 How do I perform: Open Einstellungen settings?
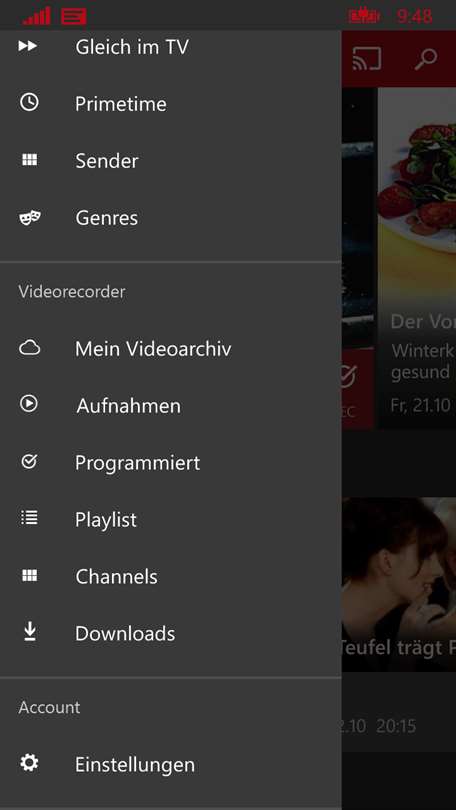pos(170,764)
